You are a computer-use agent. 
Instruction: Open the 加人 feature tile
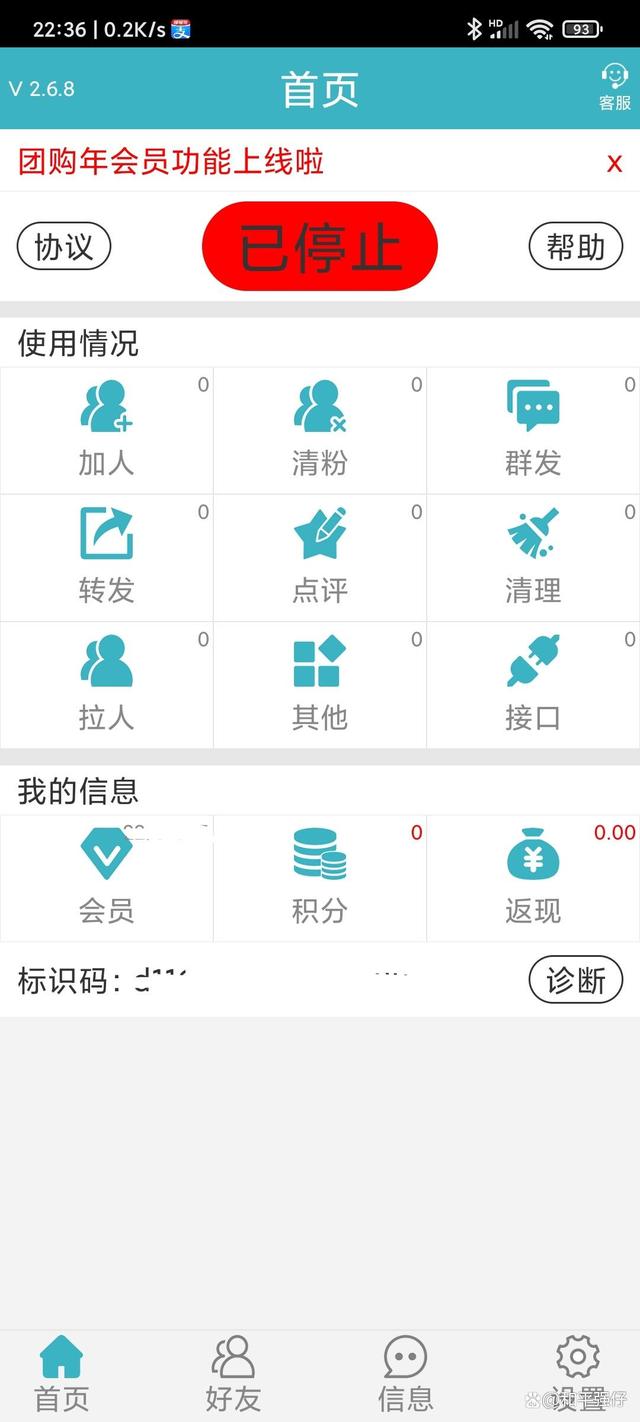(106, 430)
